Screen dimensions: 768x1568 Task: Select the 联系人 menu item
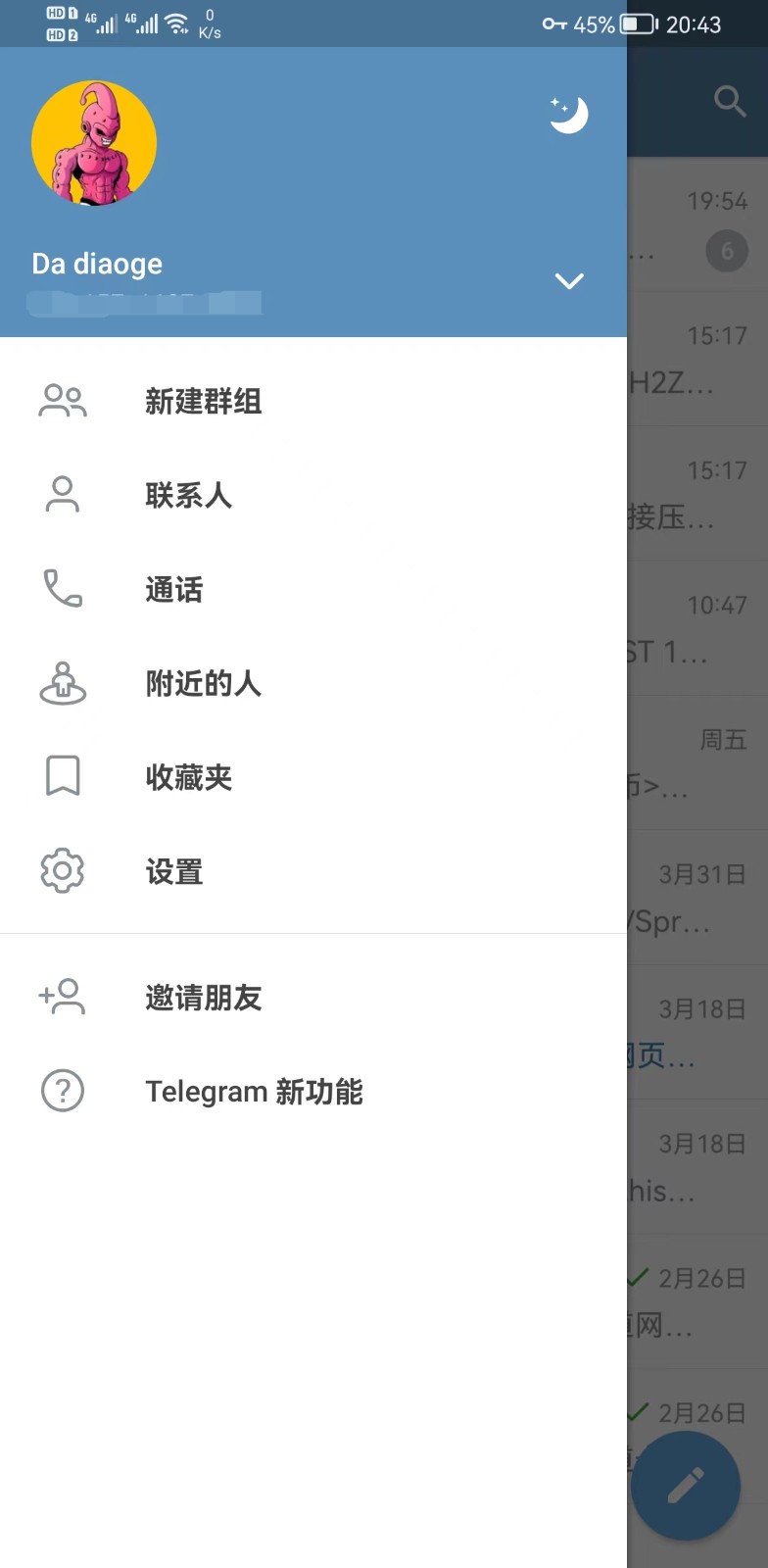[189, 496]
